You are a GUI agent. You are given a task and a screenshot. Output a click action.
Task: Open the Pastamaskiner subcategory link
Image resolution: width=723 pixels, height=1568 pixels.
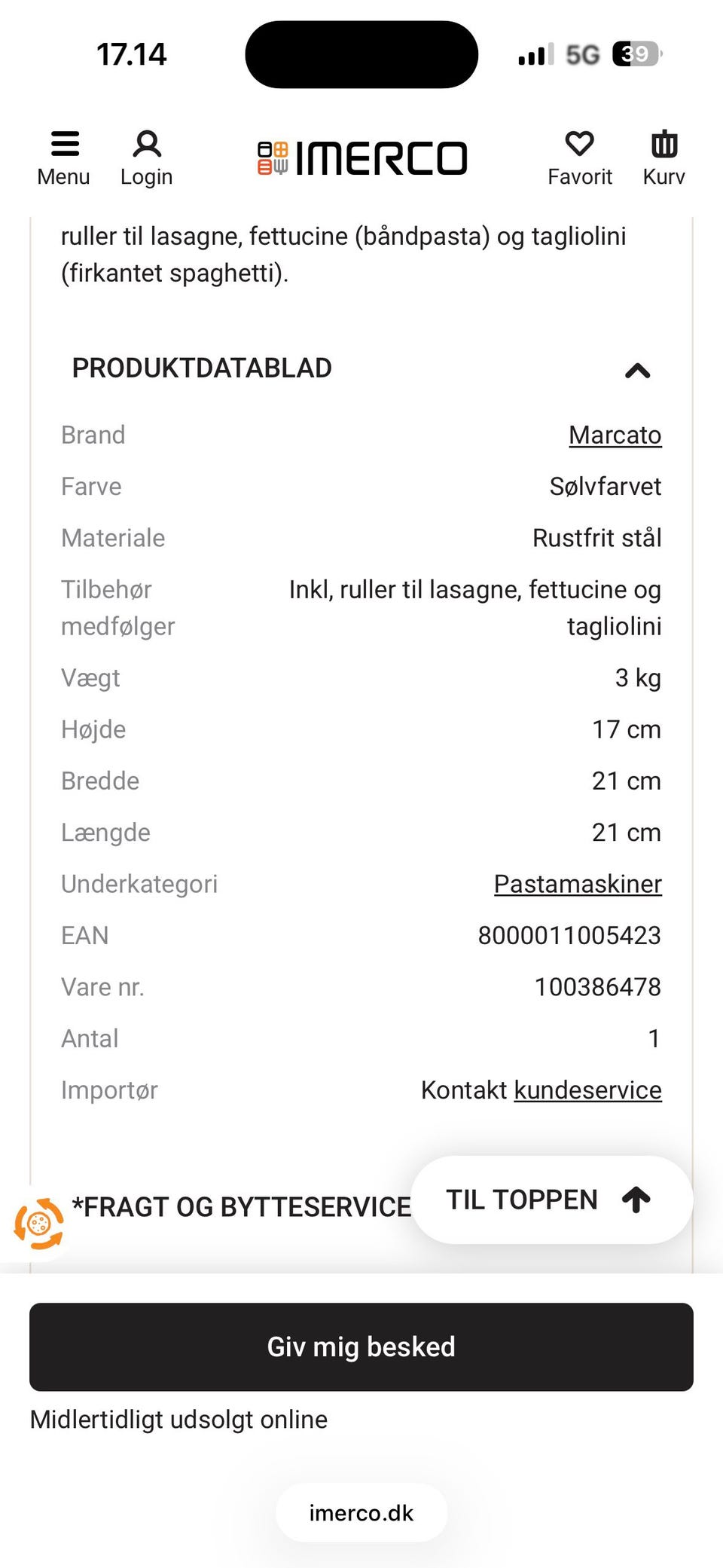pos(578,884)
